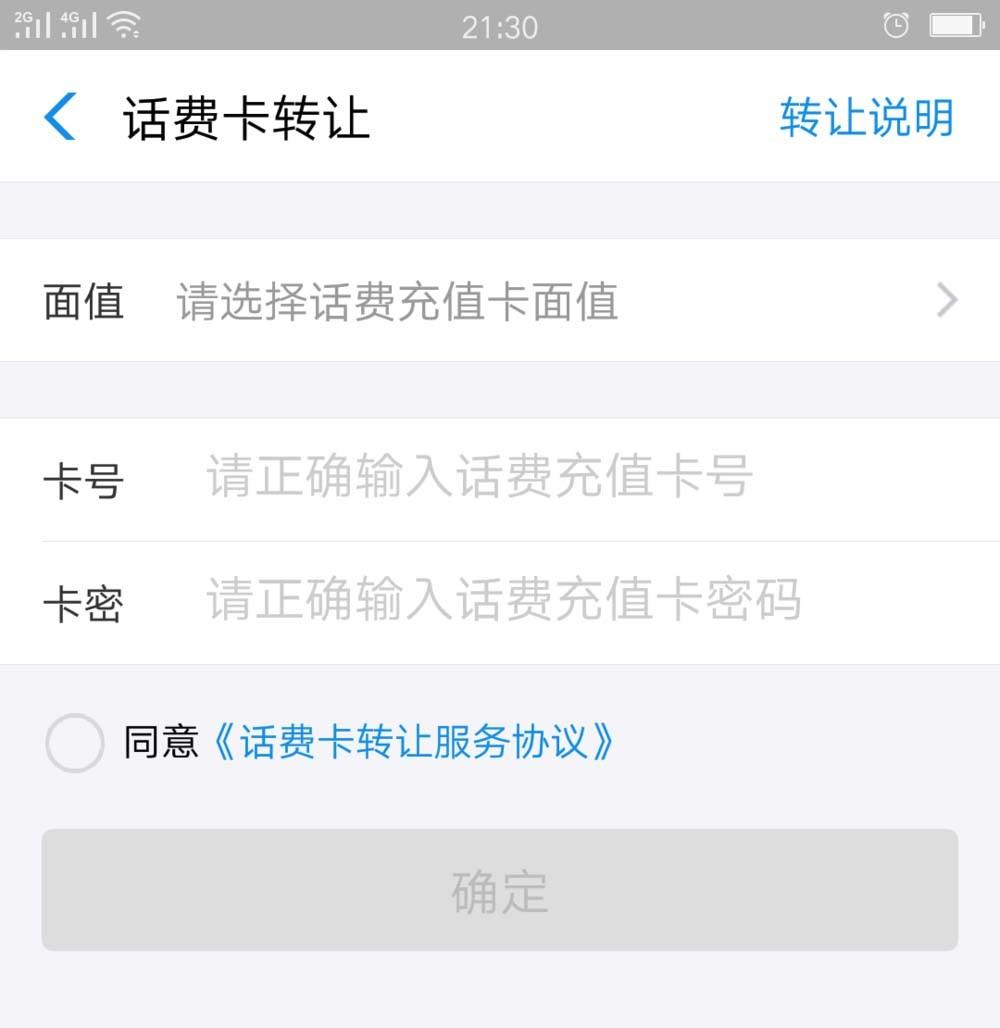Tap the clock showing 21:30
1000x1028 pixels.
click(500, 25)
